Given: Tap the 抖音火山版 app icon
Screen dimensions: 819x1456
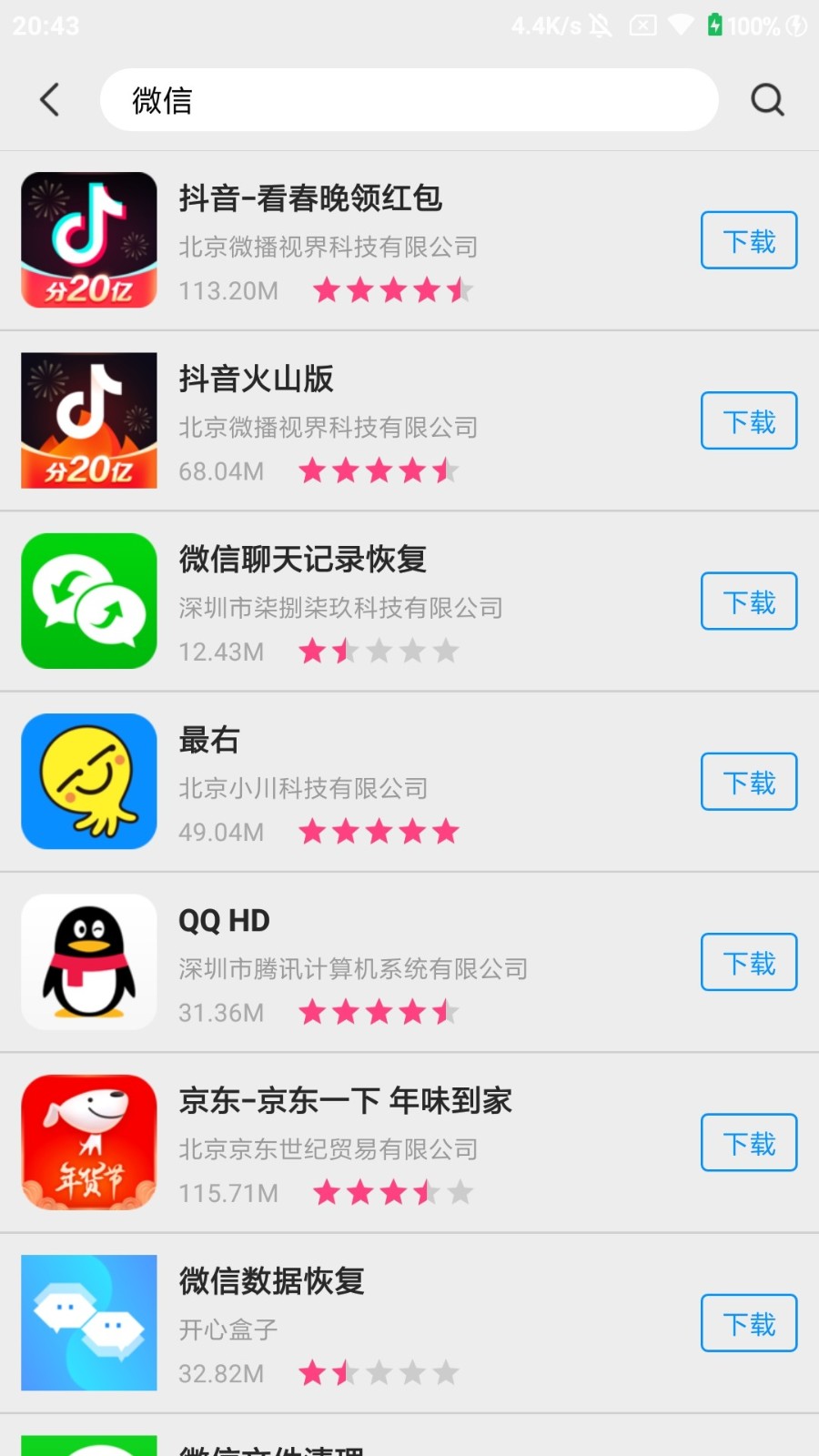Looking at the screenshot, I should (x=88, y=420).
